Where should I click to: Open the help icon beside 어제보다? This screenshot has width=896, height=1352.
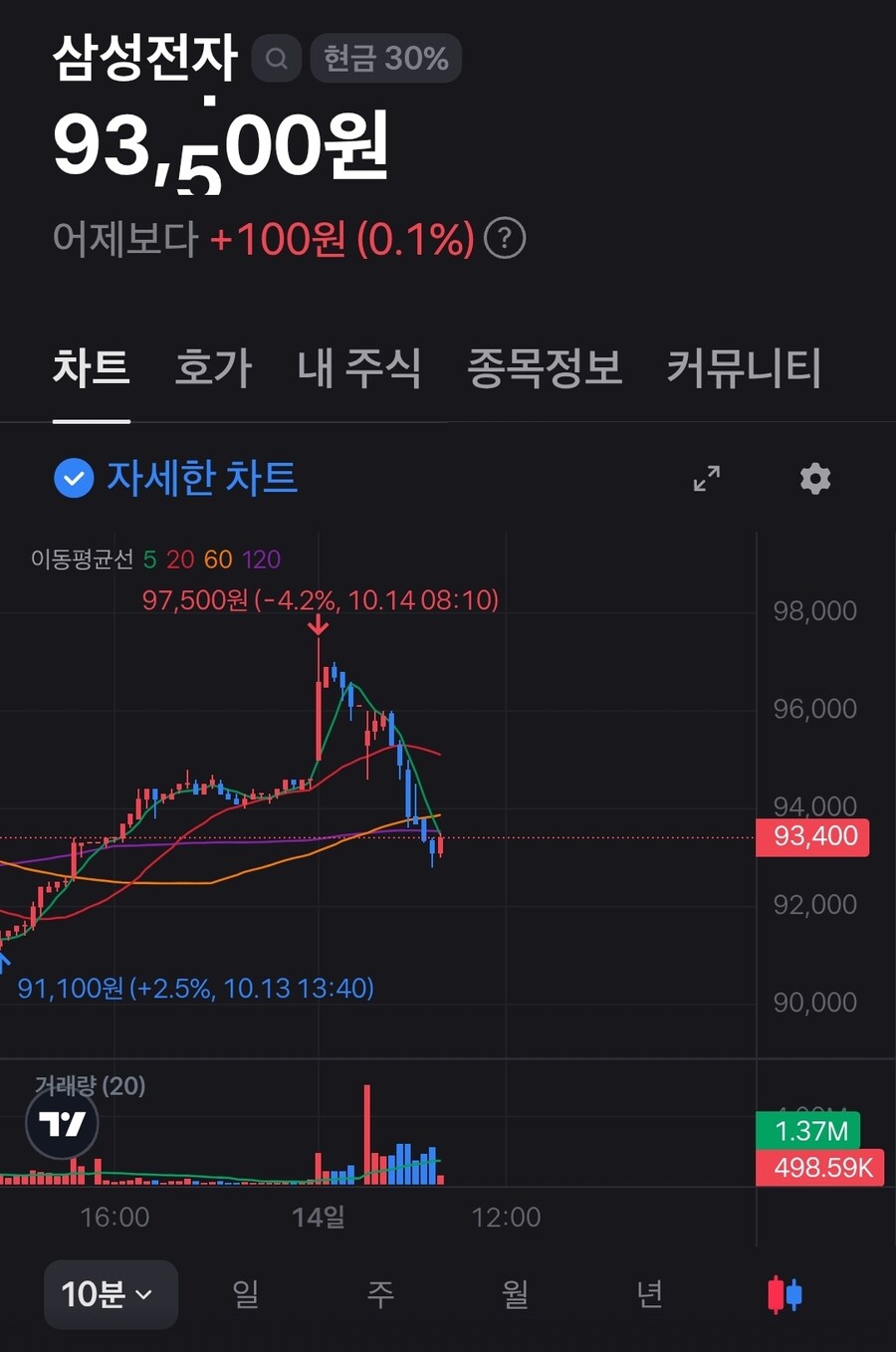(x=505, y=239)
